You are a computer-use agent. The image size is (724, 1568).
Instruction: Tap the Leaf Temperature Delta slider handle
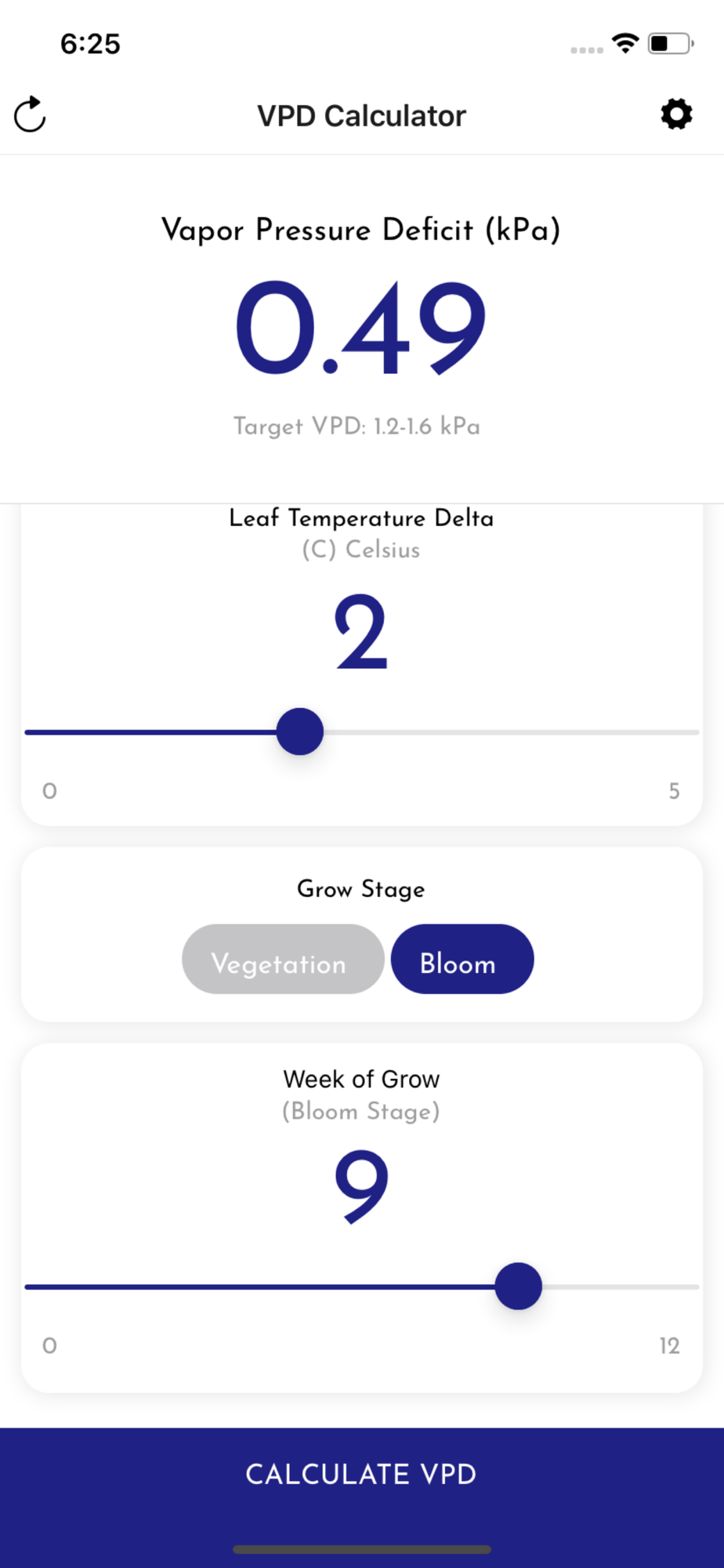(x=299, y=731)
